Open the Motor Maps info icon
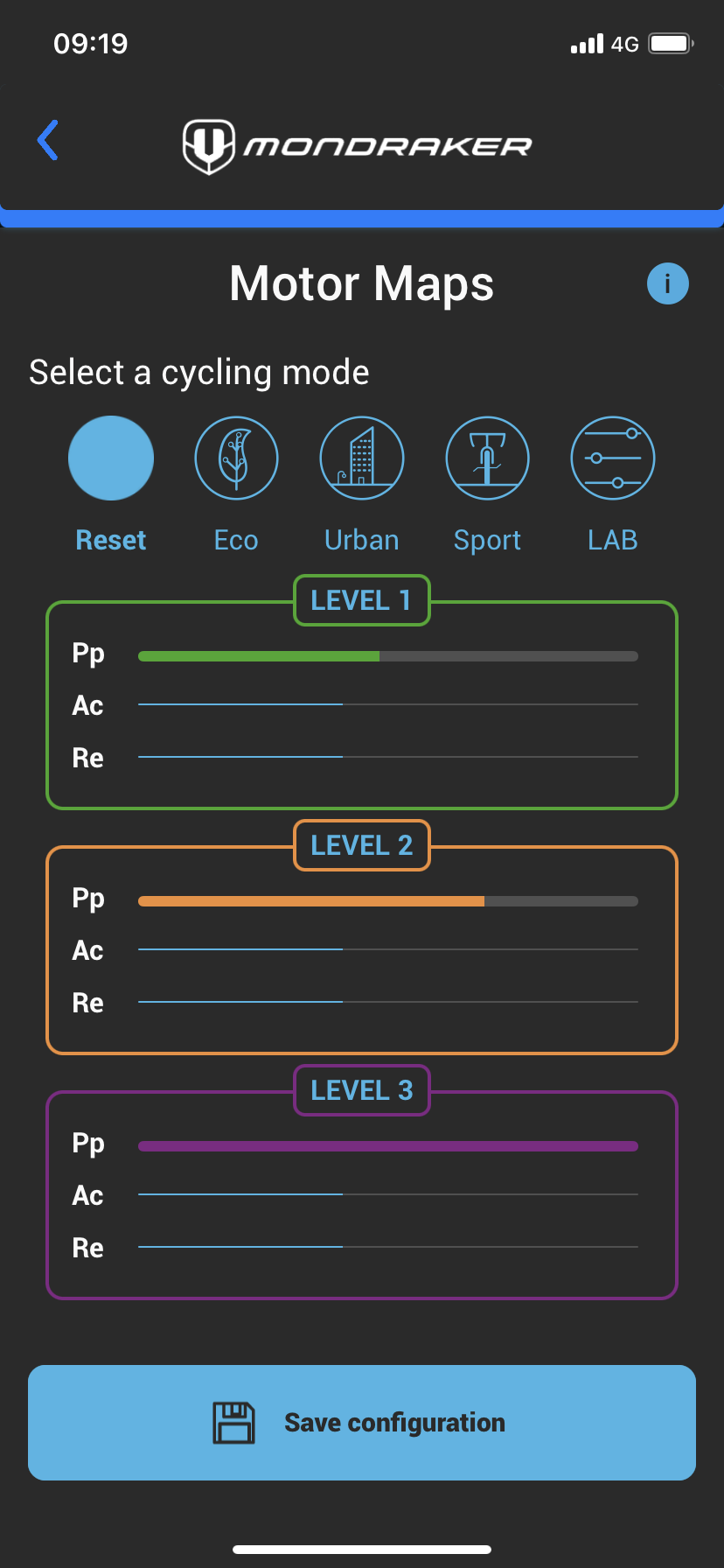The height and width of the screenshot is (1568, 724). (x=667, y=283)
